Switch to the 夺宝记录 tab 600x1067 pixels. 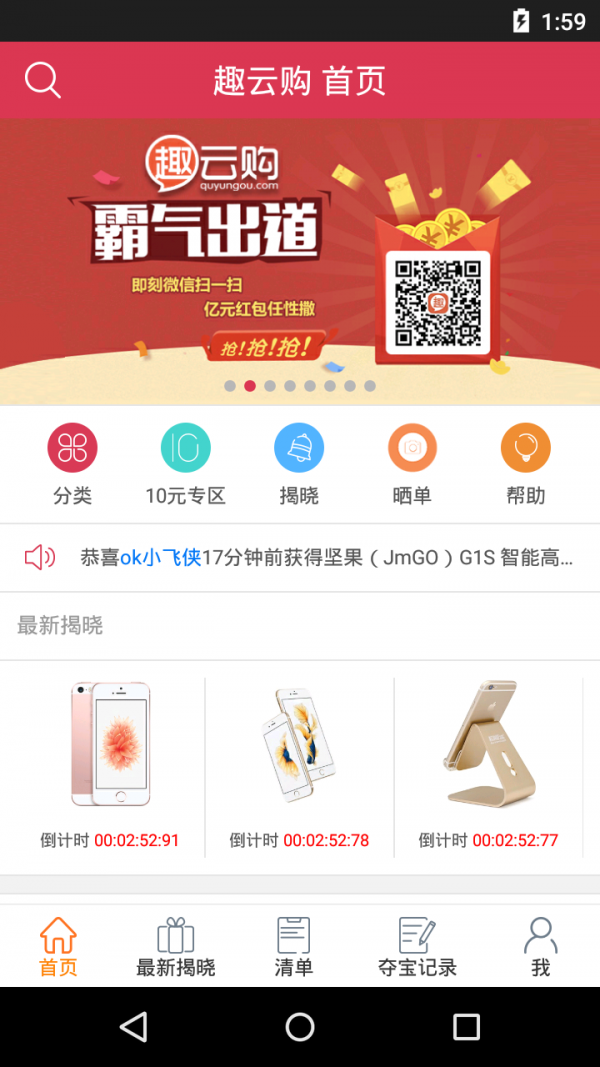coord(417,946)
